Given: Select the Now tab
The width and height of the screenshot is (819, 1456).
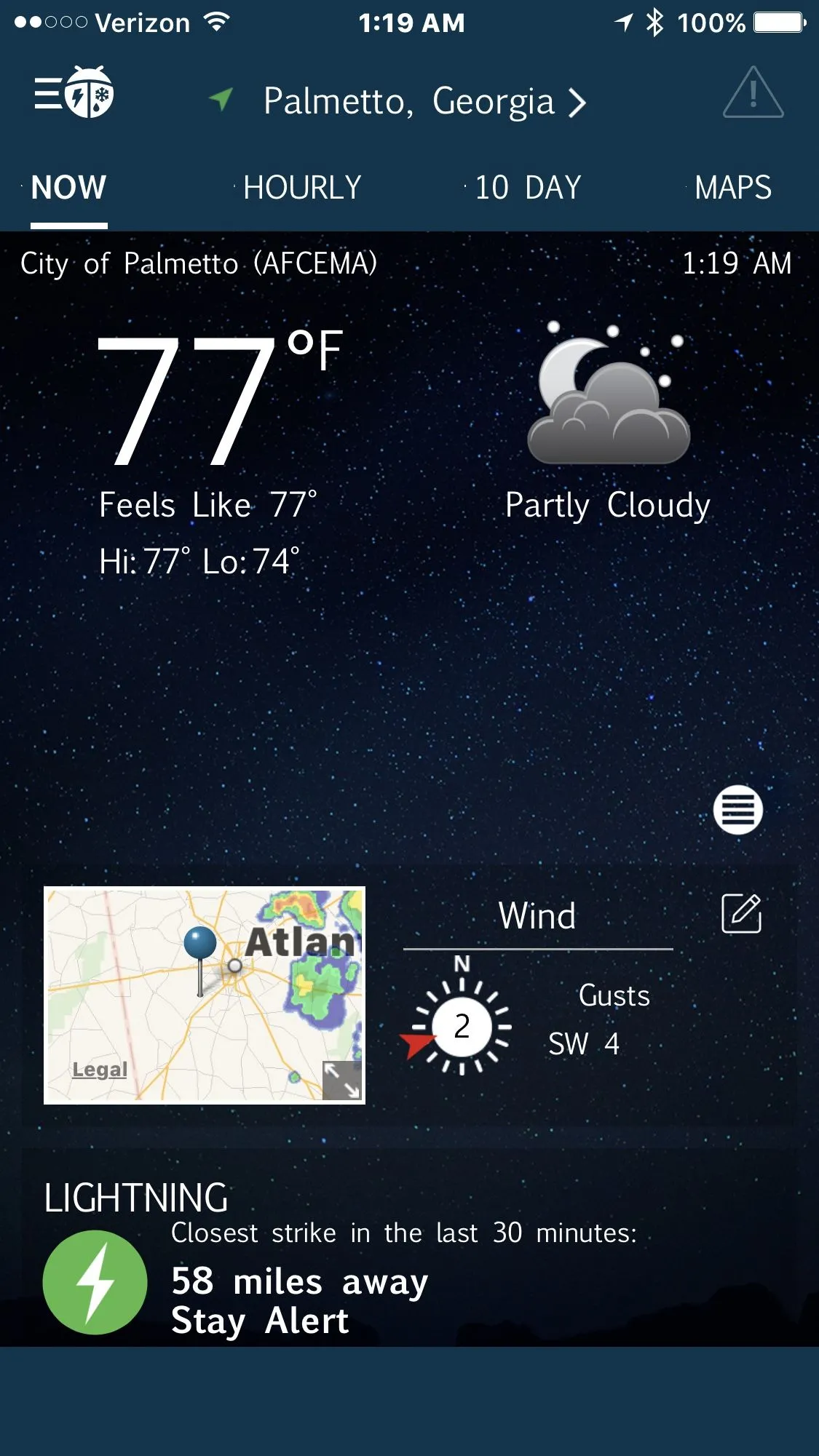Looking at the screenshot, I should coord(68,188).
